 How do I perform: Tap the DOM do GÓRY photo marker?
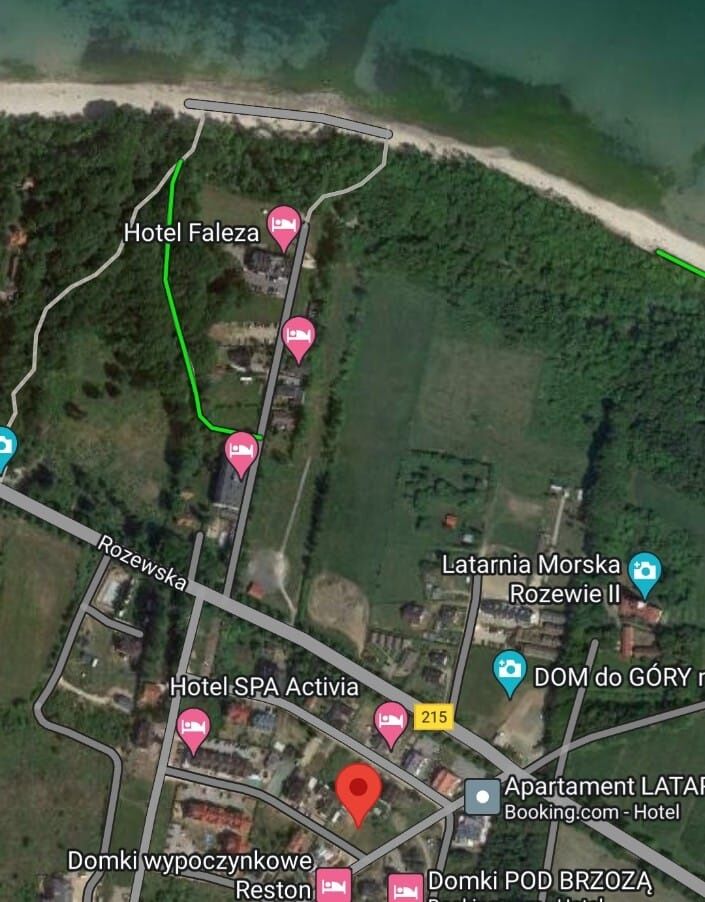point(509,670)
